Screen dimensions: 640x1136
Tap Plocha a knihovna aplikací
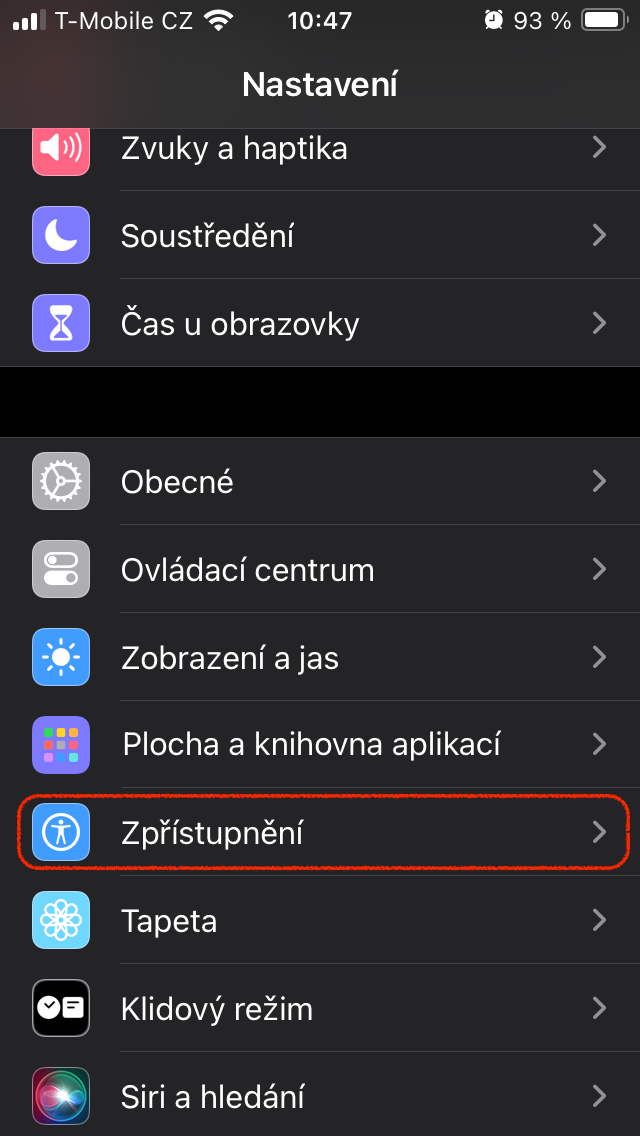tap(320, 745)
